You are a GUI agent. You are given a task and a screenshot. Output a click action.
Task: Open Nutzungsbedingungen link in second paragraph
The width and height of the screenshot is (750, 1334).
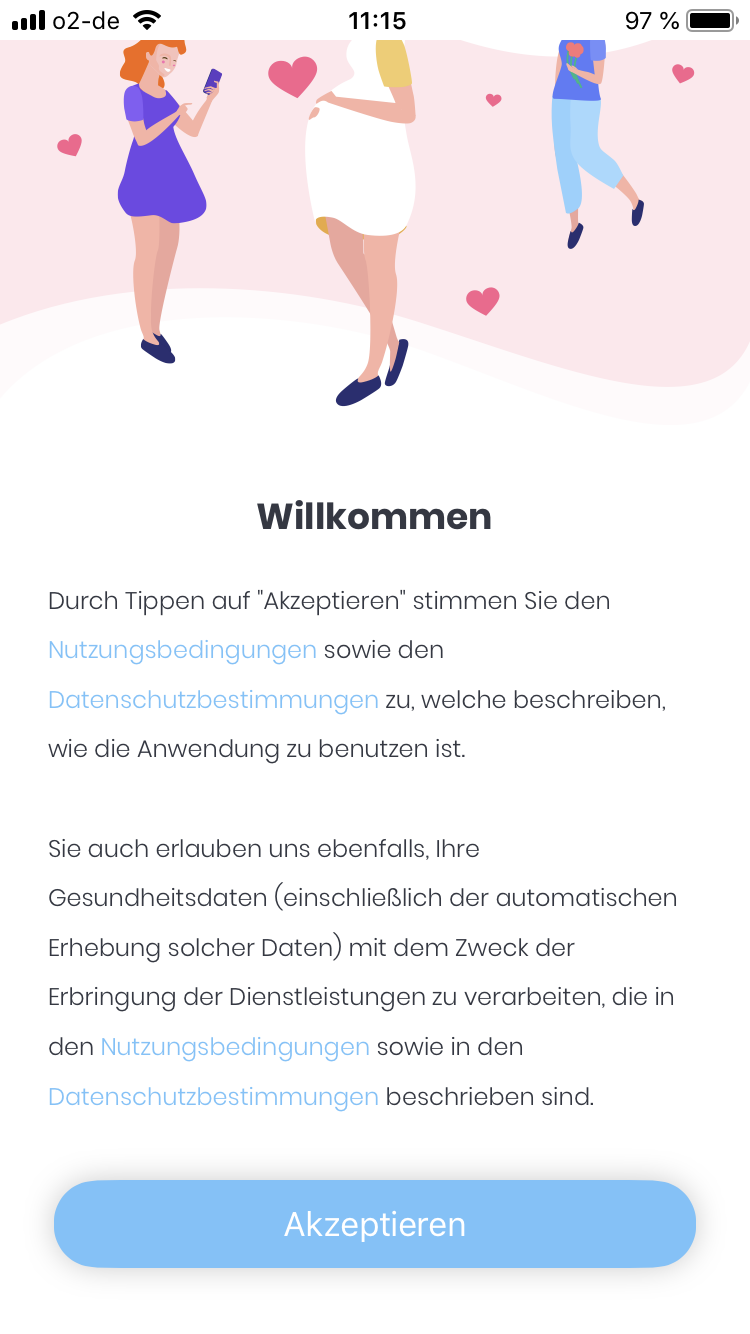pyautogui.click(x=235, y=1047)
